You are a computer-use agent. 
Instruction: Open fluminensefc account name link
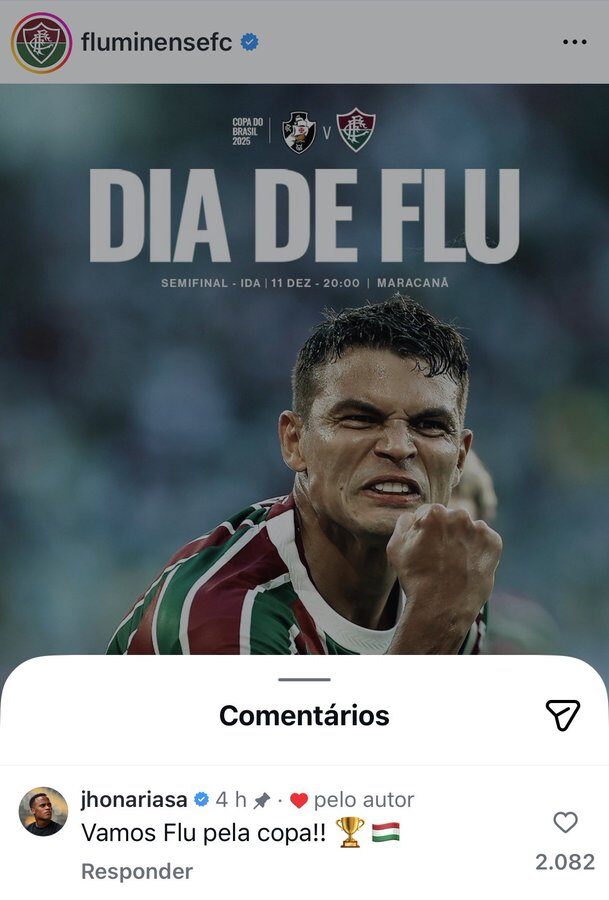(156, 43)
